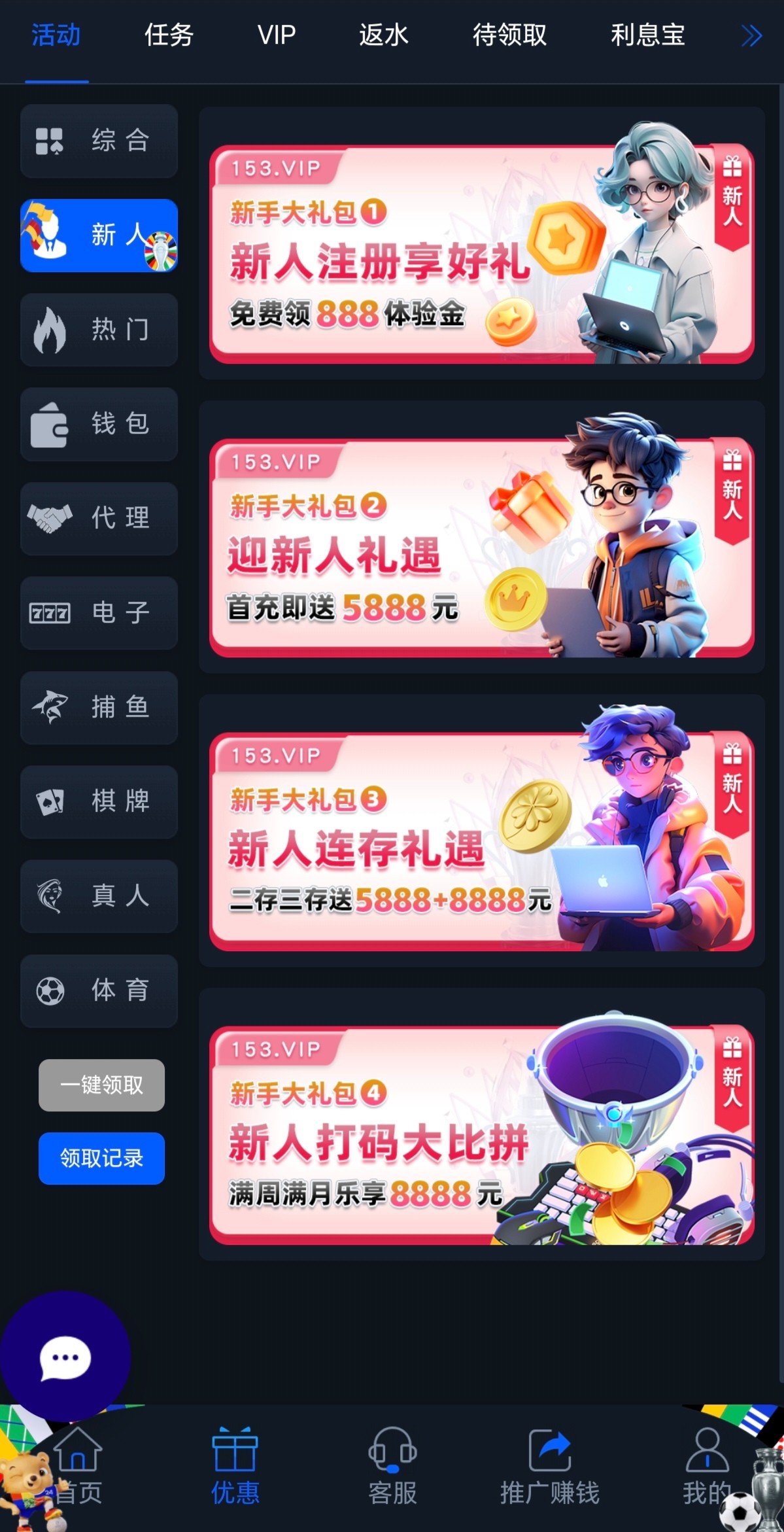Expand more tabs with double arrow
The width and height of the screenshot is (784, 1532).
tap(751, 35)
